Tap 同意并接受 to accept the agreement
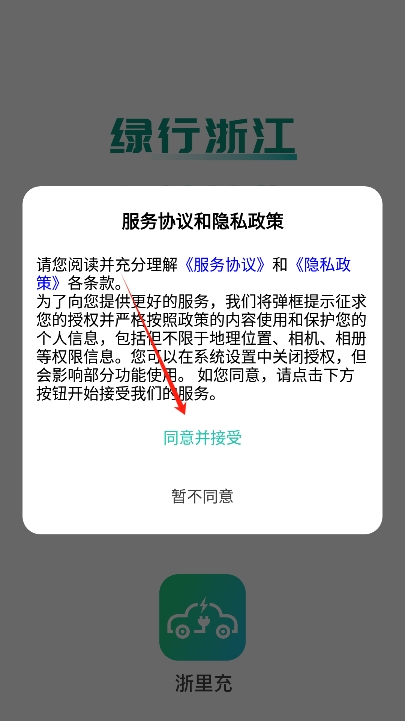 coord(202,438)
